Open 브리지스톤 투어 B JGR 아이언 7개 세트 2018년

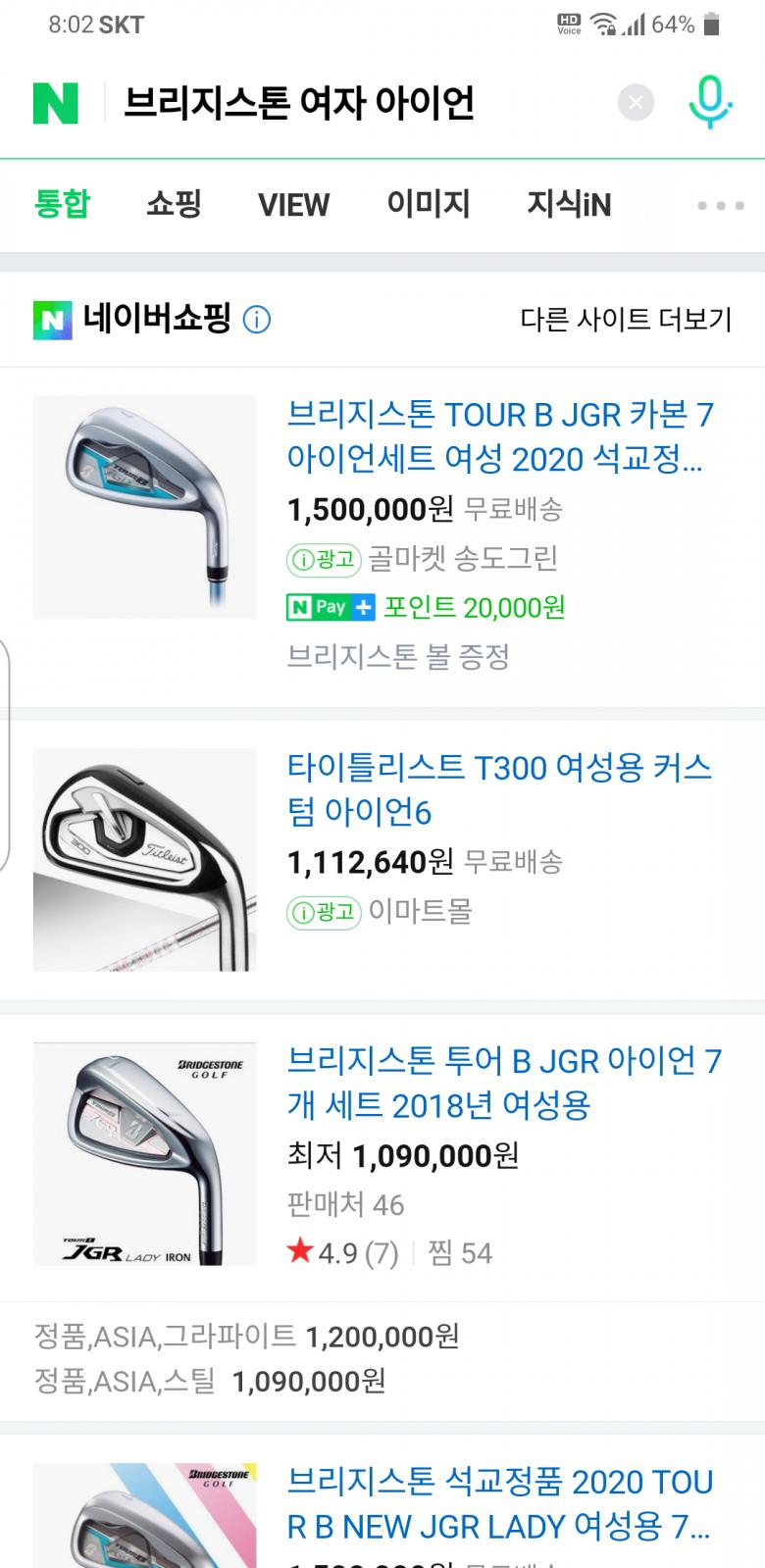pyautogui.click(x=504, y=1083)
